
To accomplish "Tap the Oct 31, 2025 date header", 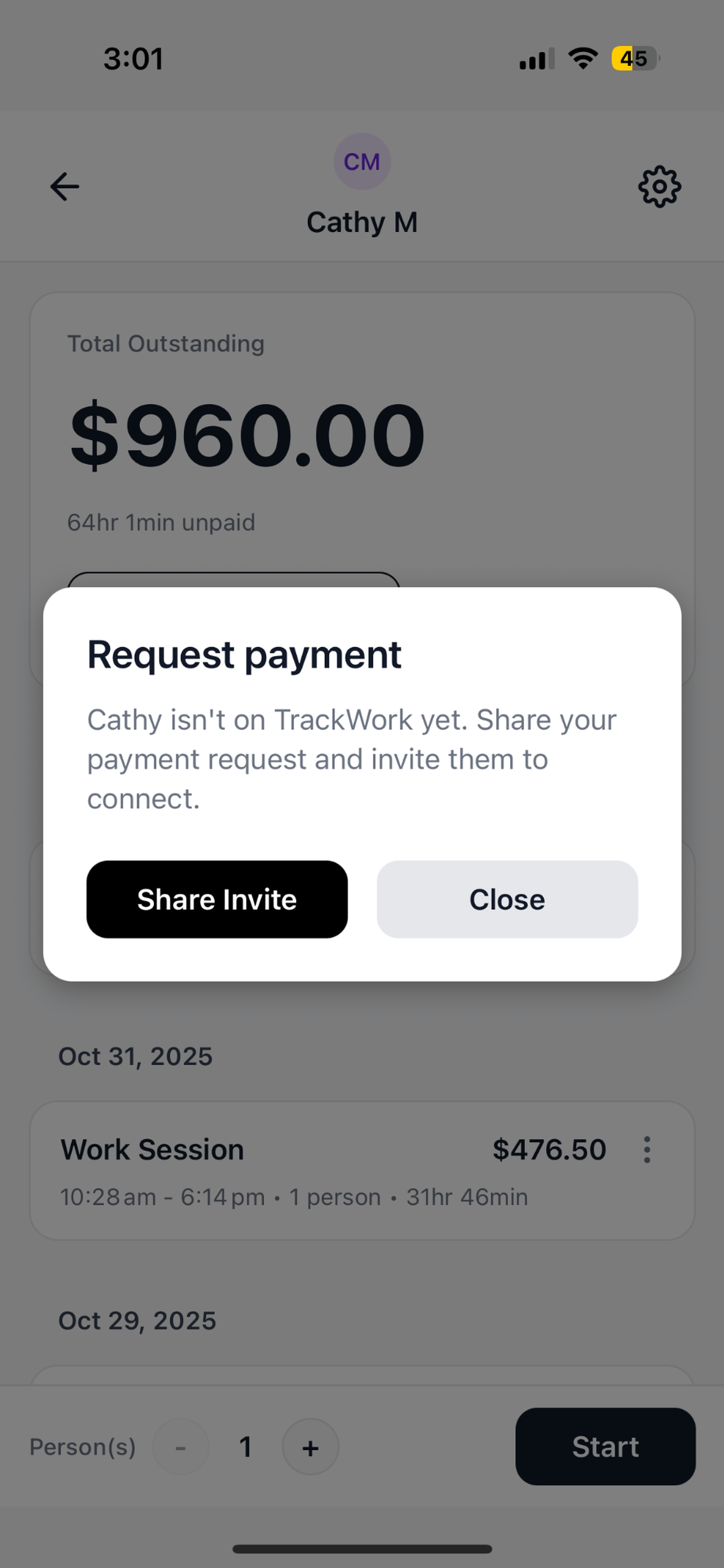I will 135,1055.
